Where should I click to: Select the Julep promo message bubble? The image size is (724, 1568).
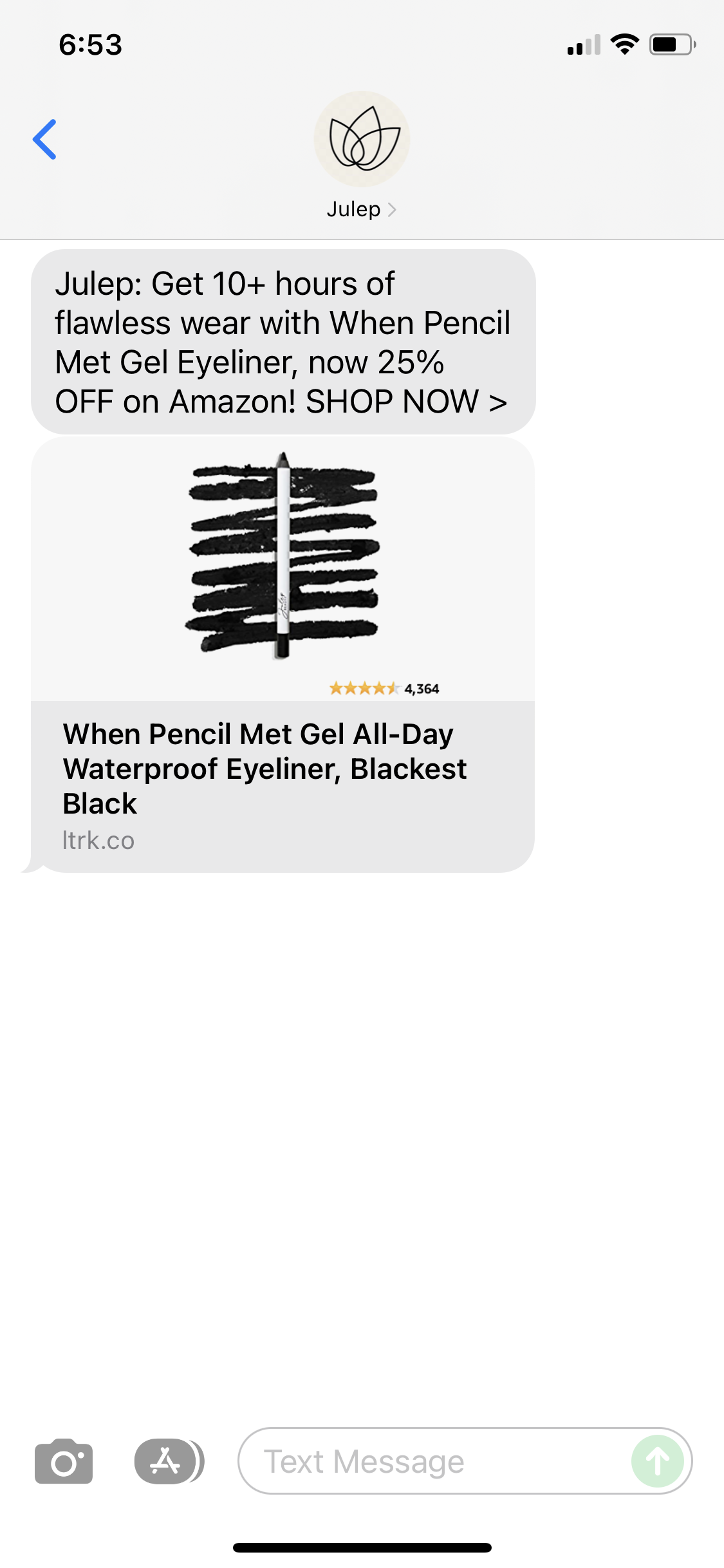tap(283, 341)
